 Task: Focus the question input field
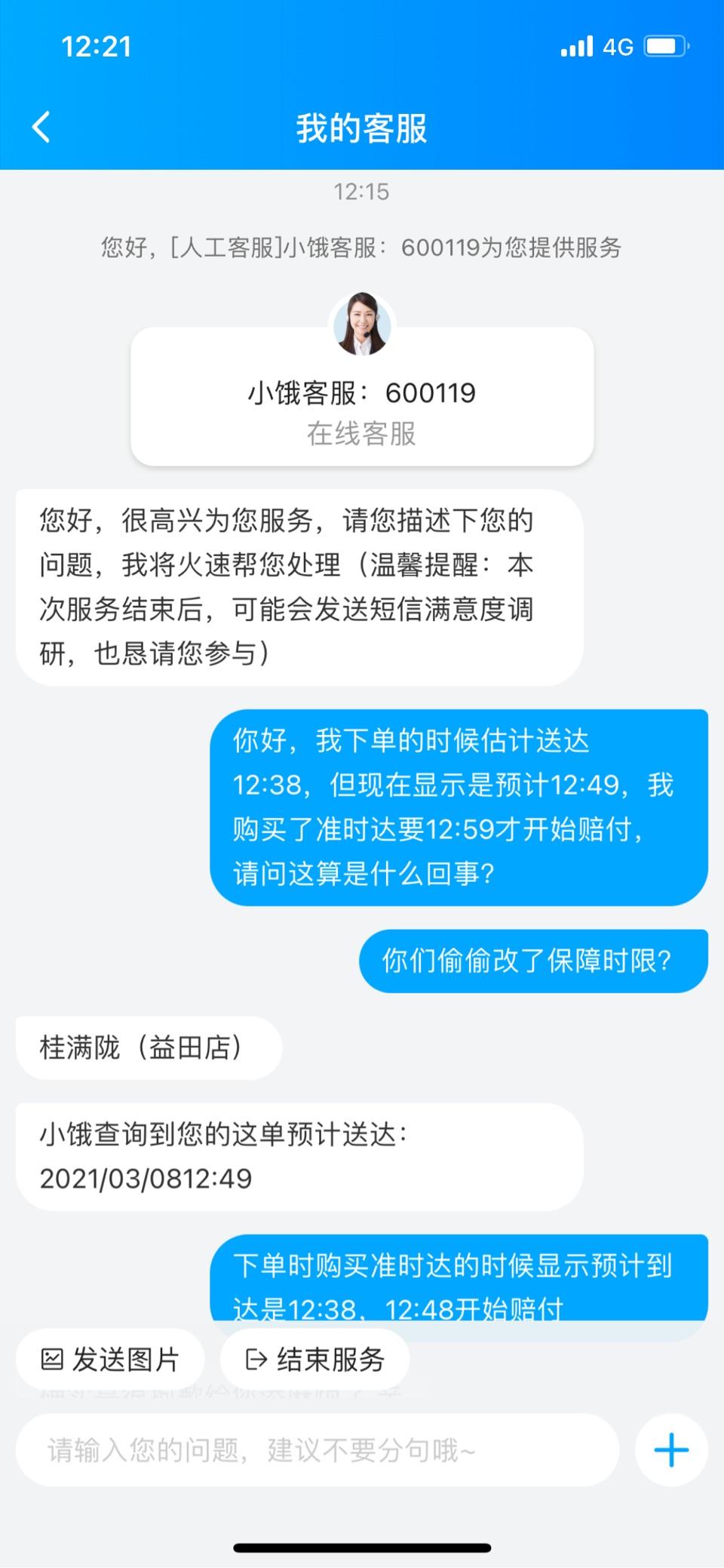pos(317,1450)
